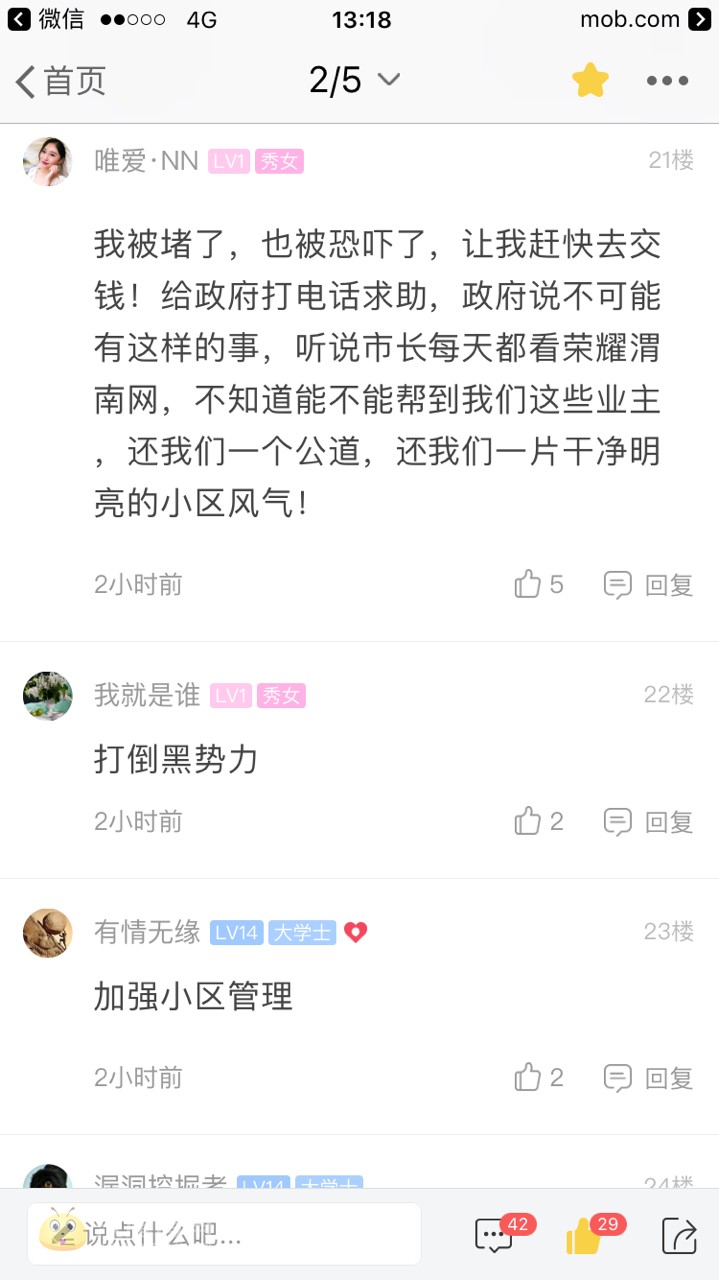
Task: Like 我就是谁's comment
Action: coord(539,822)
